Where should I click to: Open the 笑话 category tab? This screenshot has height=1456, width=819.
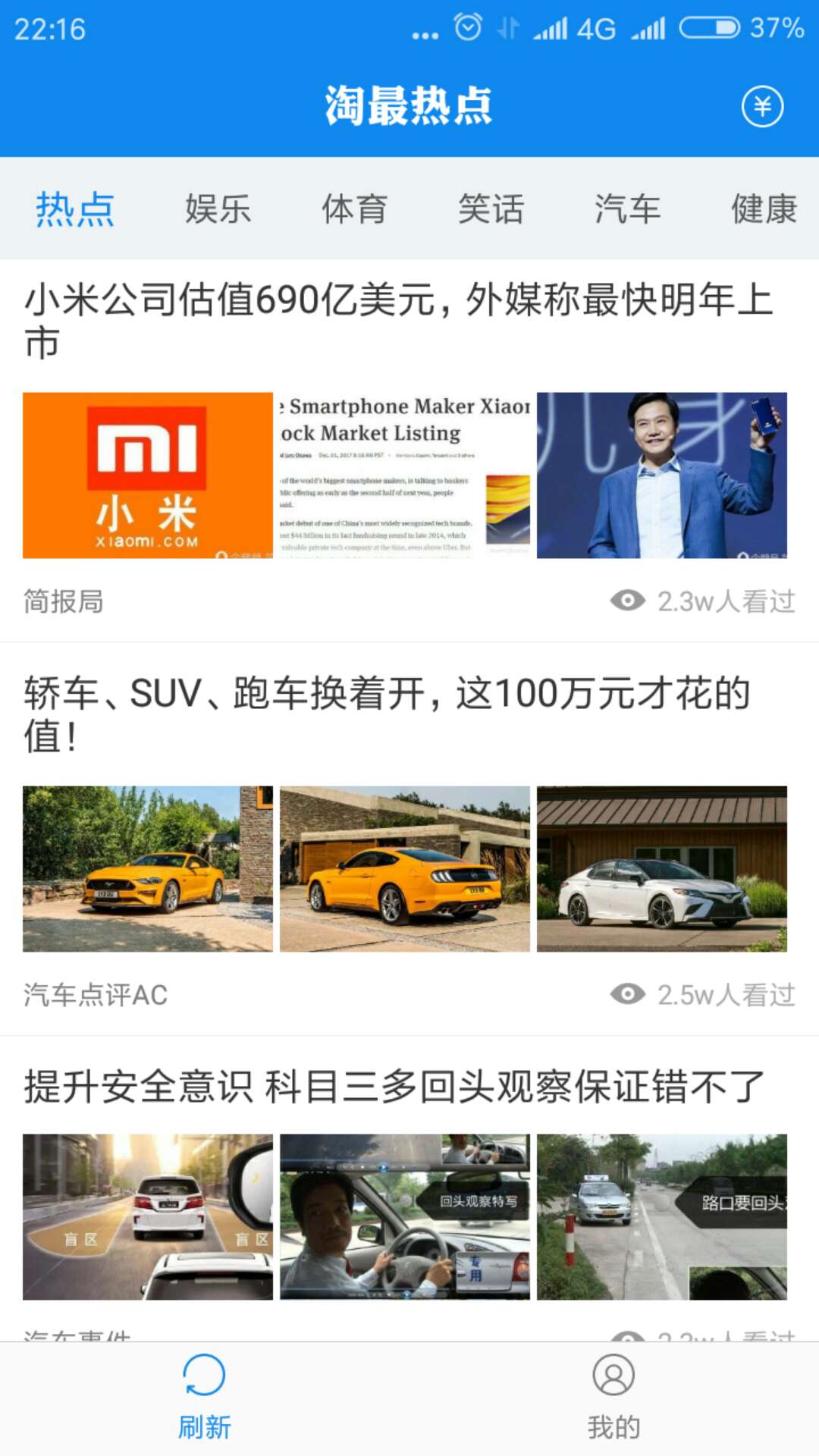coord(491,209)
